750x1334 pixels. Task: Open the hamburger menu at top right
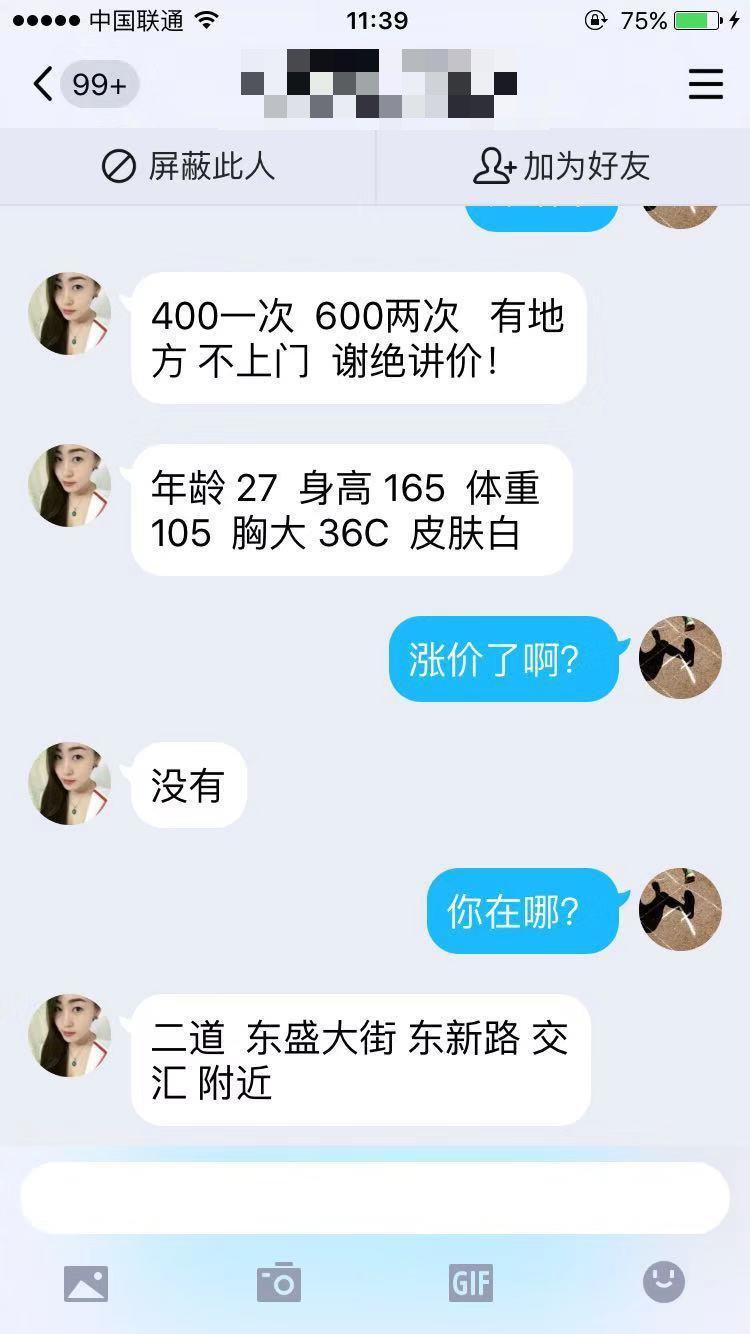[705, 85]
